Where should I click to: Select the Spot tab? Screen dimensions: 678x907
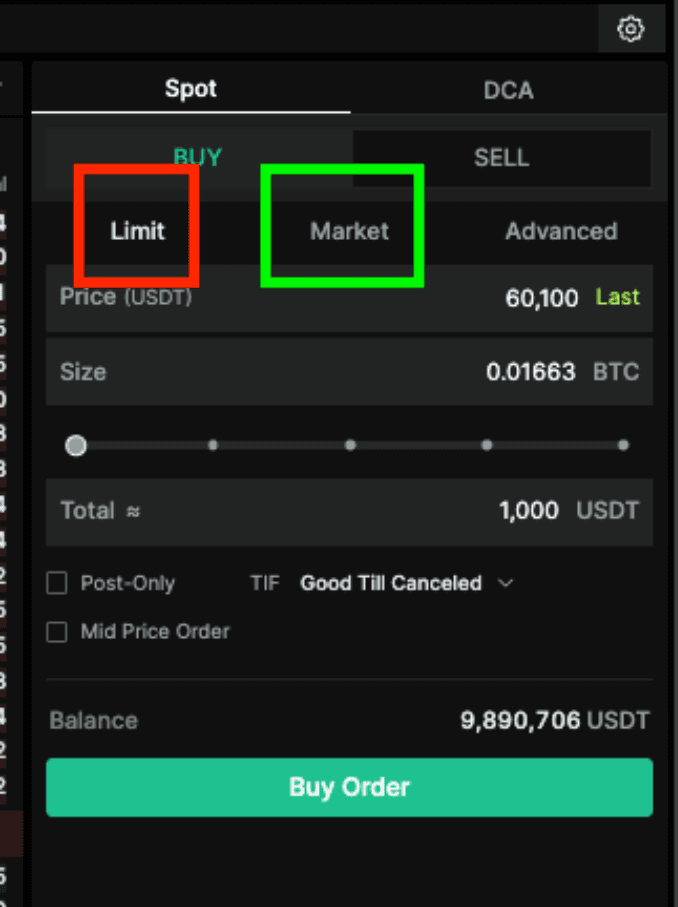click(x=191, y=89)
